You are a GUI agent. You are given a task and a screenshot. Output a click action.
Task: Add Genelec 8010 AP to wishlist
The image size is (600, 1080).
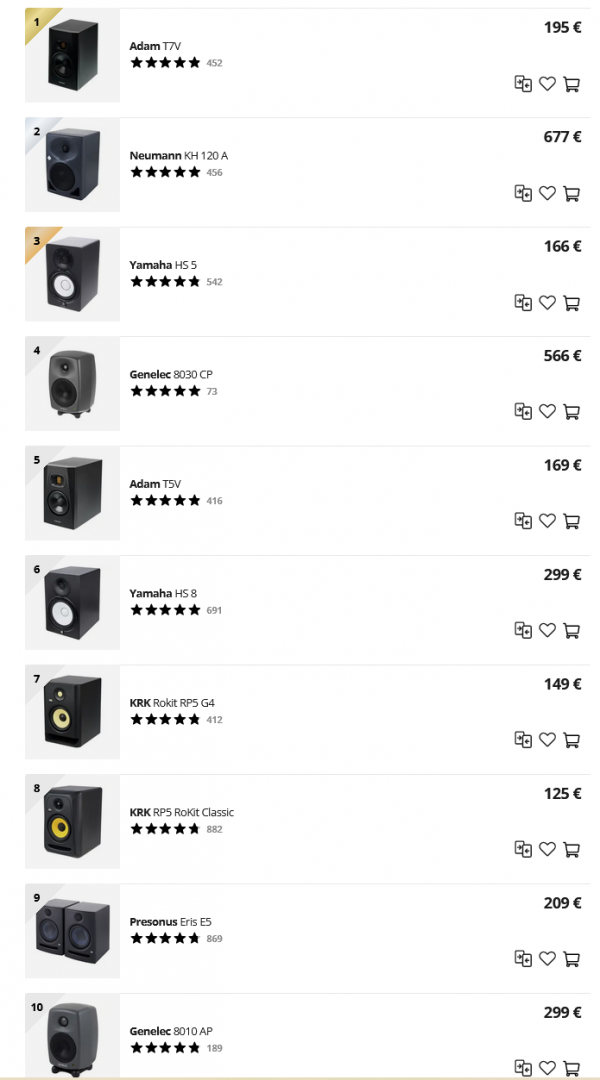coord(547,1067)
